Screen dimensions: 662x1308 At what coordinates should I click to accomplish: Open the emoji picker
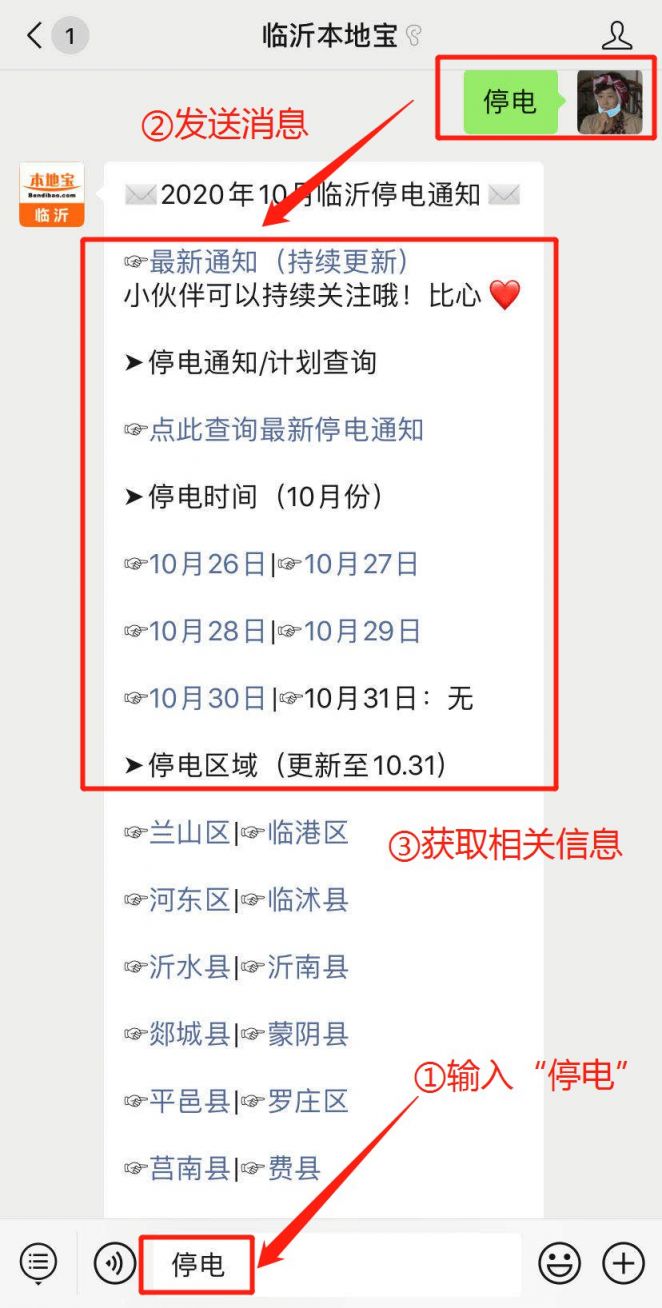tap(559, 1264)
